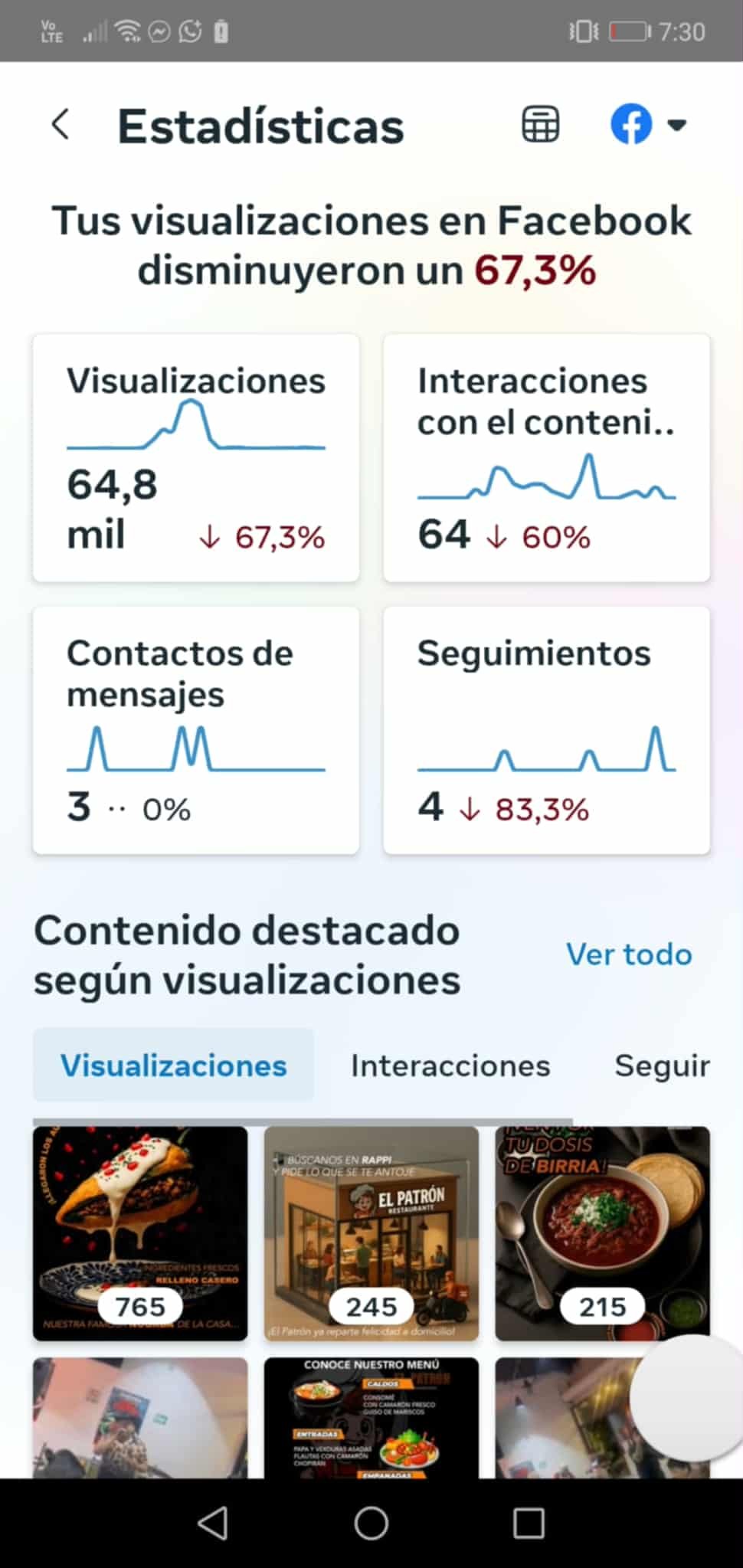Open the Seguimientos stats card

[x=546, y=730]
